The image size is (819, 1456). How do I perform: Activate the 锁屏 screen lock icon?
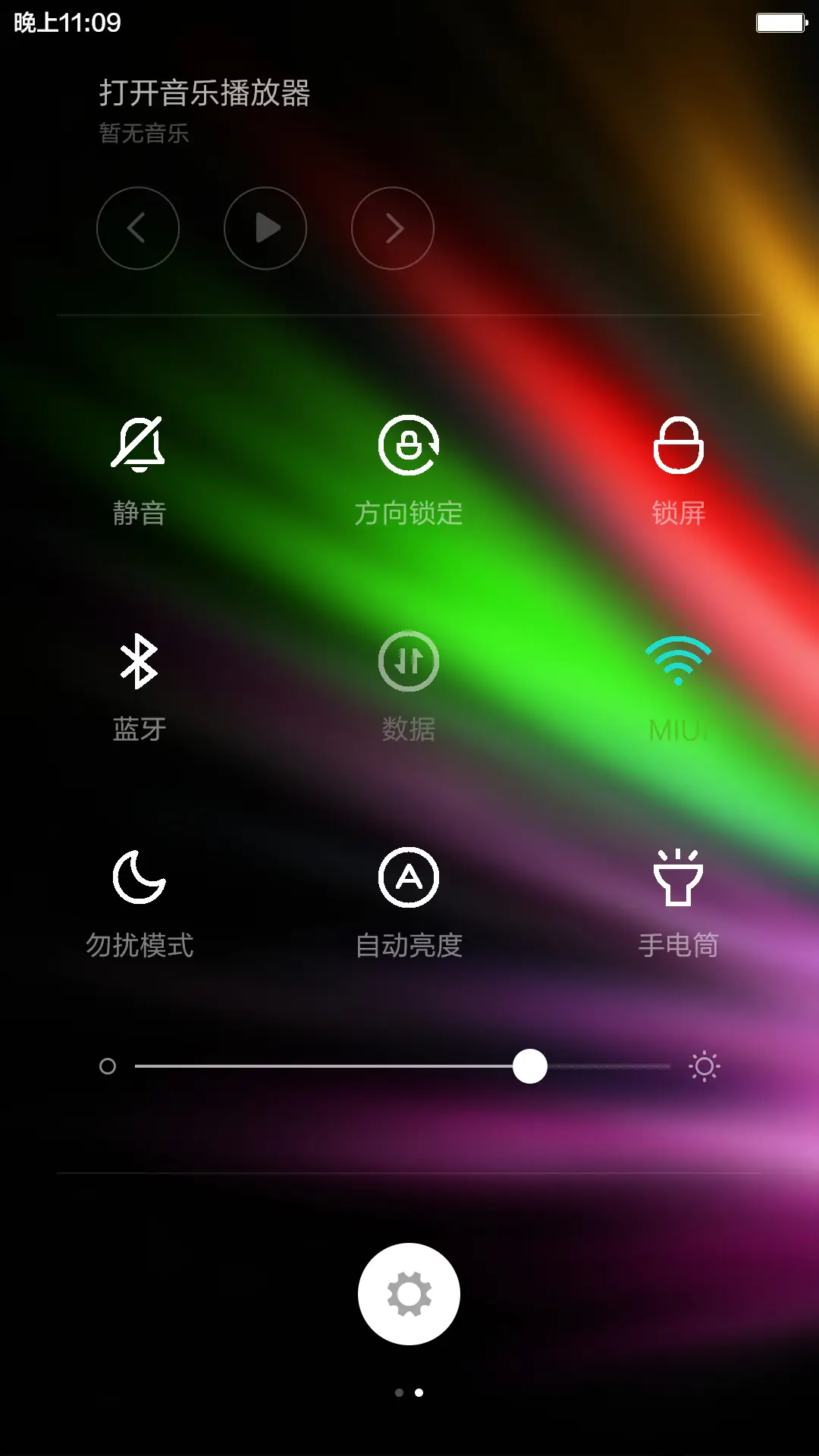[677, 446]
